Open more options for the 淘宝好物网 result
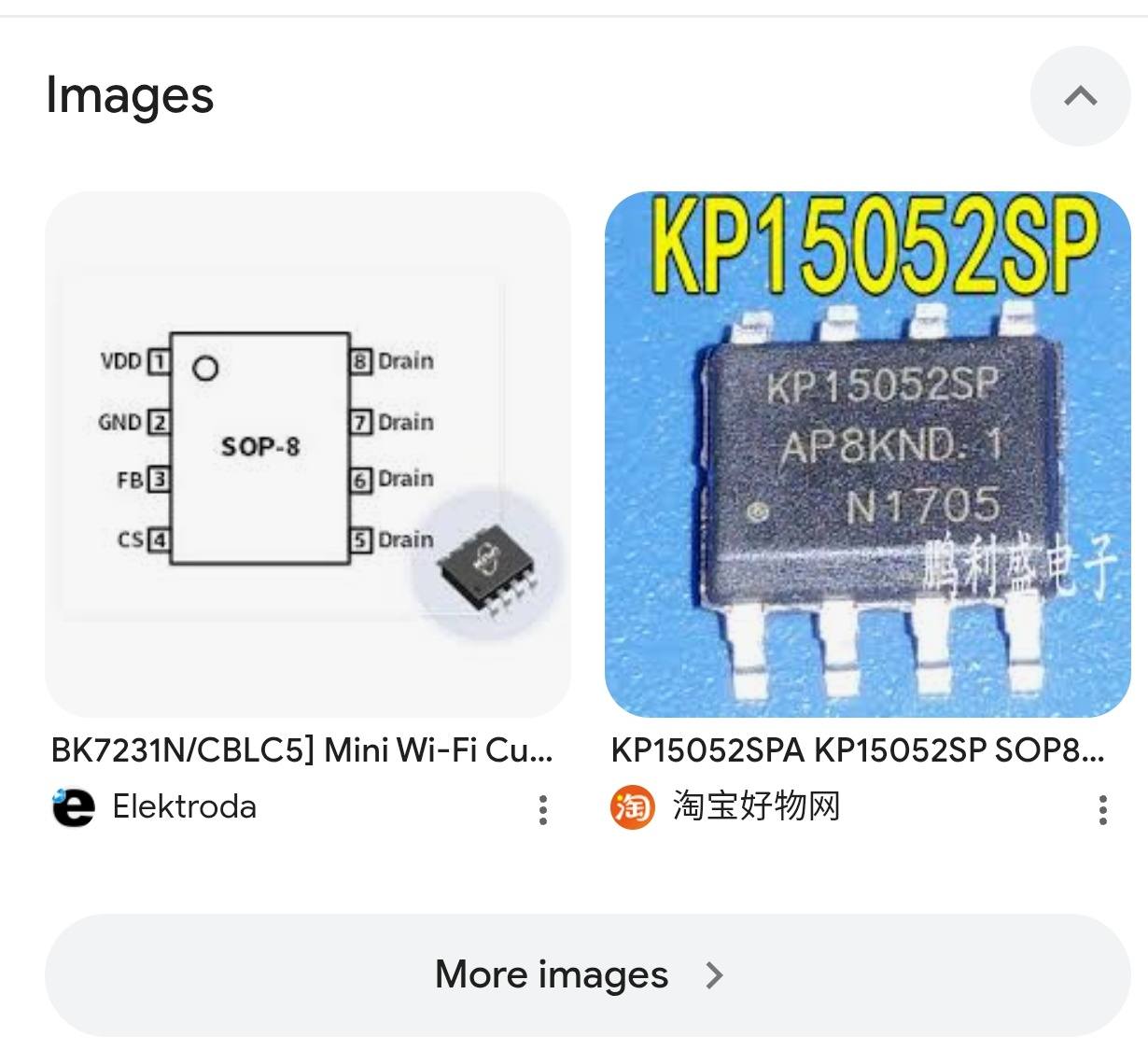The height and width of the screenshot is (1064, 1148). tap(1102, 809)
